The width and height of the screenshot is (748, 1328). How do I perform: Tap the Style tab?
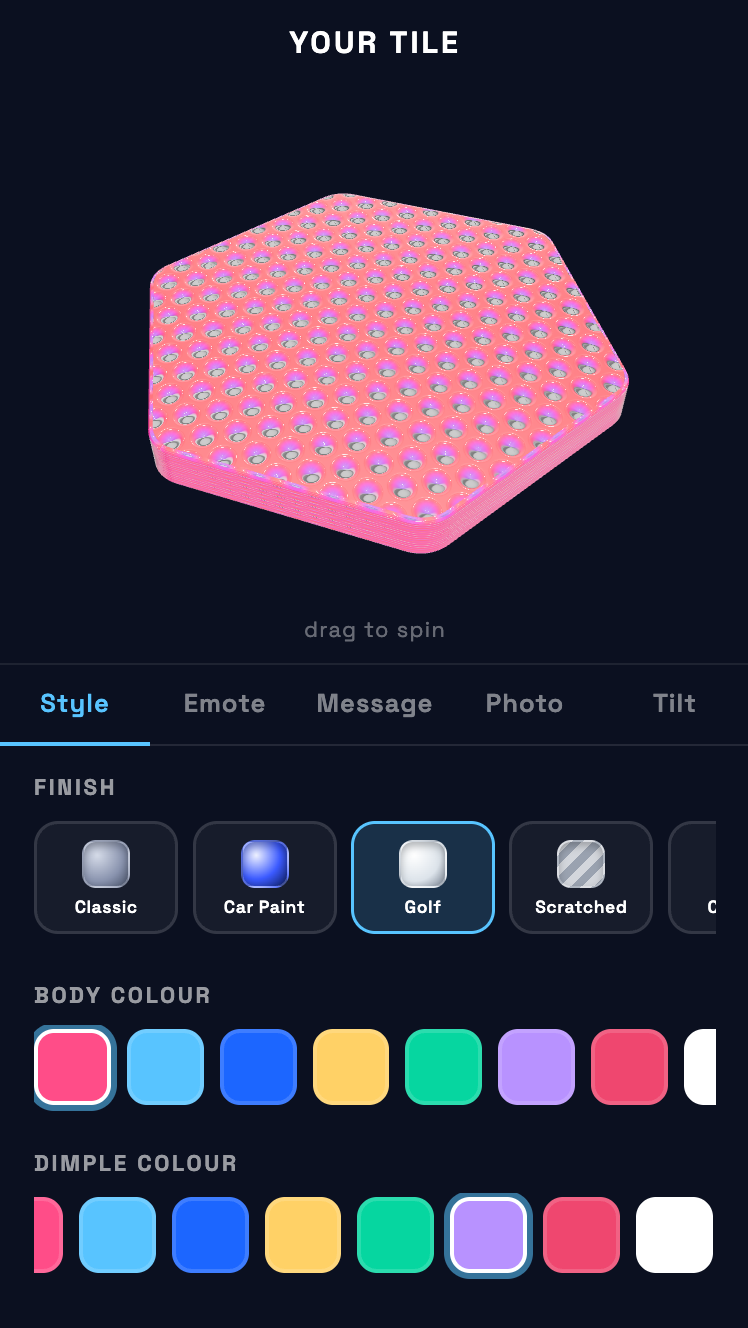point(75,704)
